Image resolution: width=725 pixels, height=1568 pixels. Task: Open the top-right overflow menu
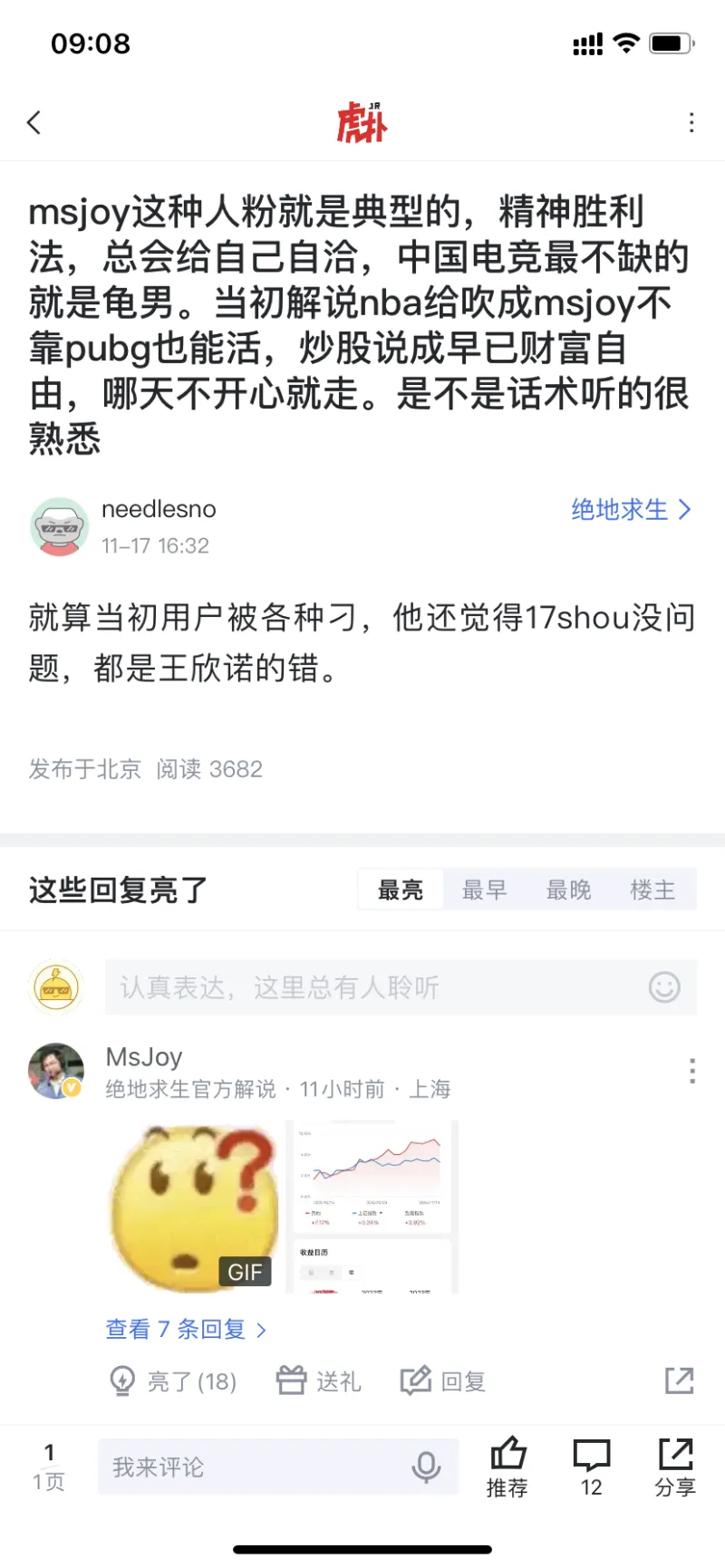click(x=691, y=122)
